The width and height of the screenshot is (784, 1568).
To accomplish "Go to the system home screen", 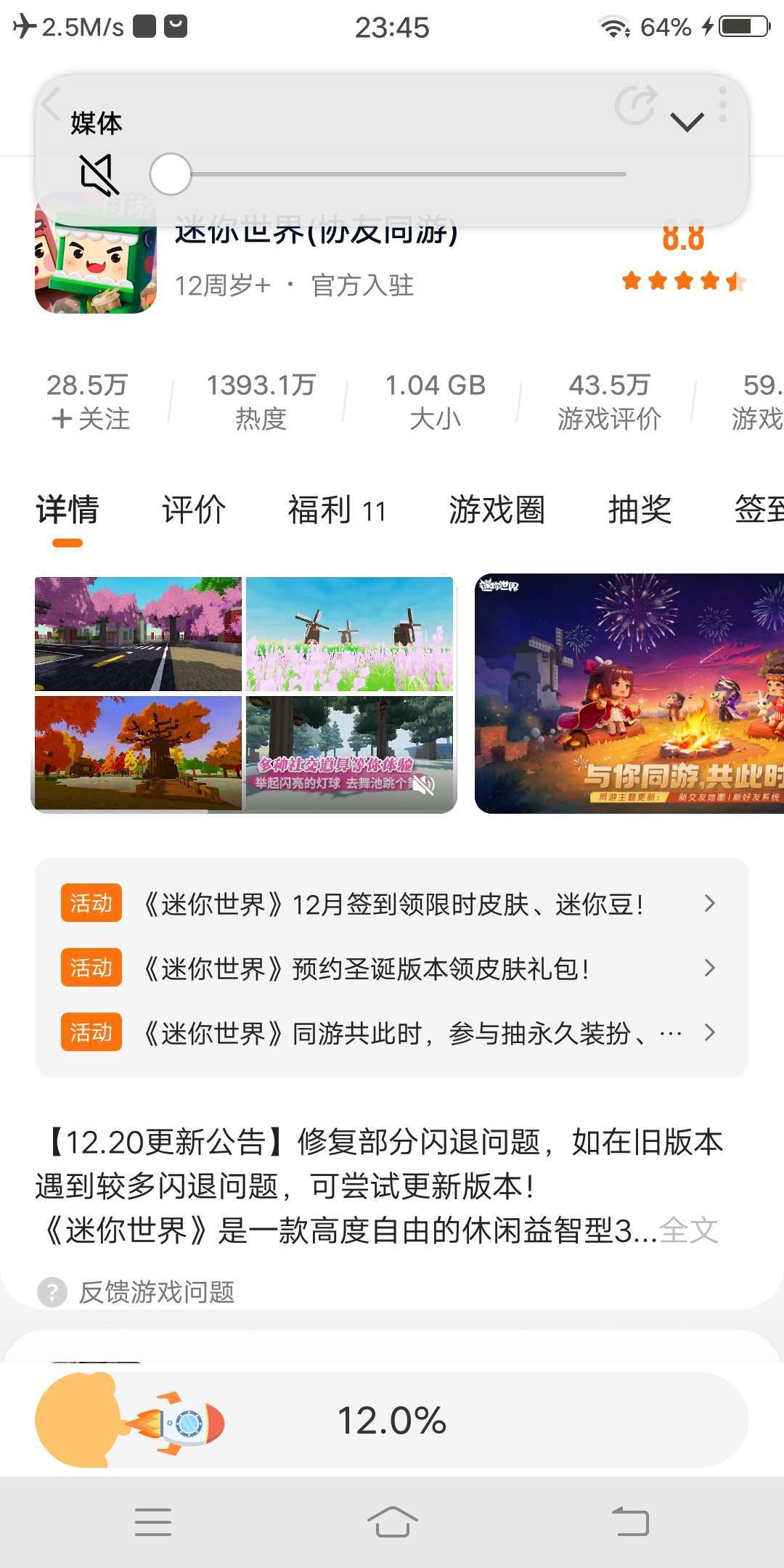I will pyautogui.click(x=392, y=1522).
